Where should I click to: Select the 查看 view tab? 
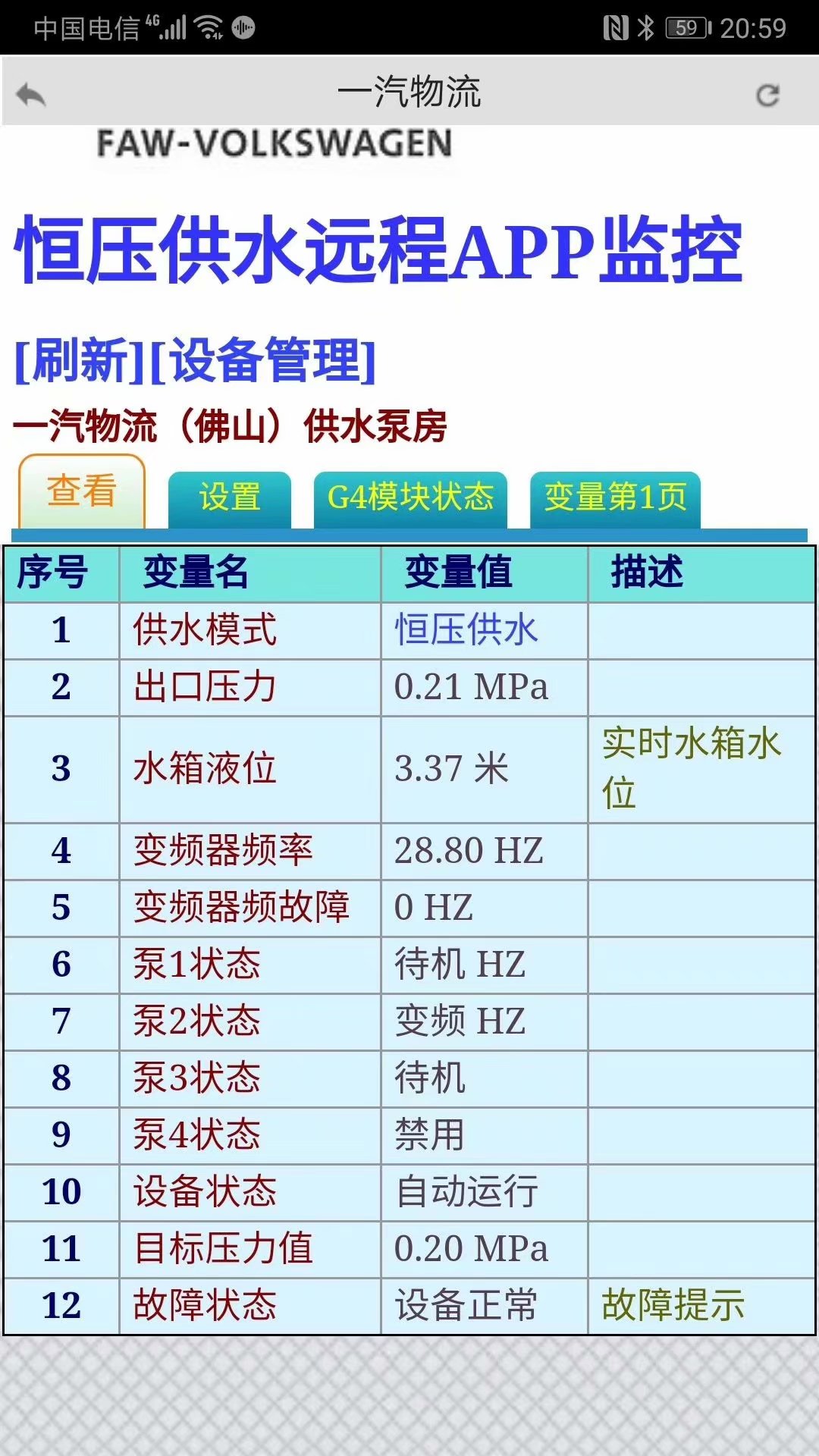tap(81, 491)
